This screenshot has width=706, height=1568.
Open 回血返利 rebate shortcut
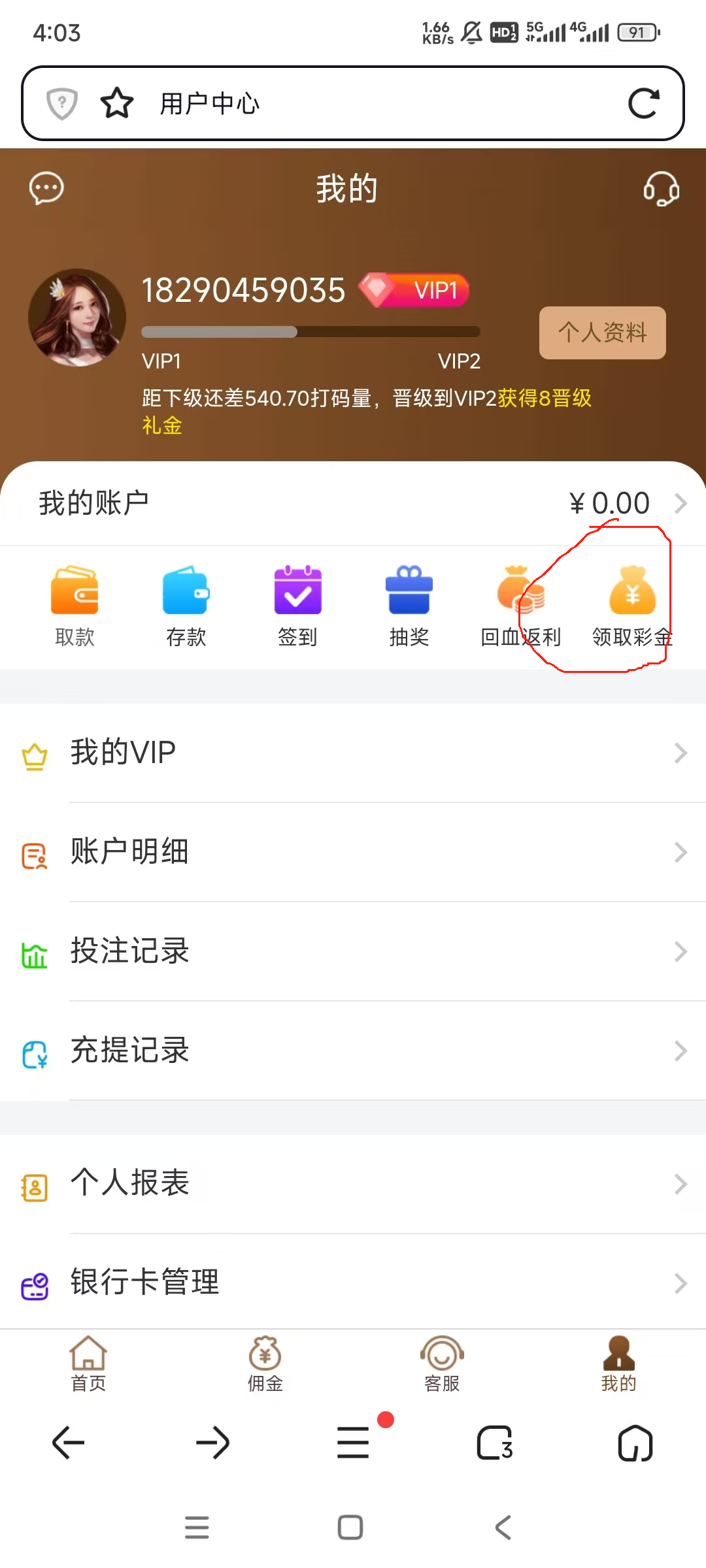coord(520,606)
